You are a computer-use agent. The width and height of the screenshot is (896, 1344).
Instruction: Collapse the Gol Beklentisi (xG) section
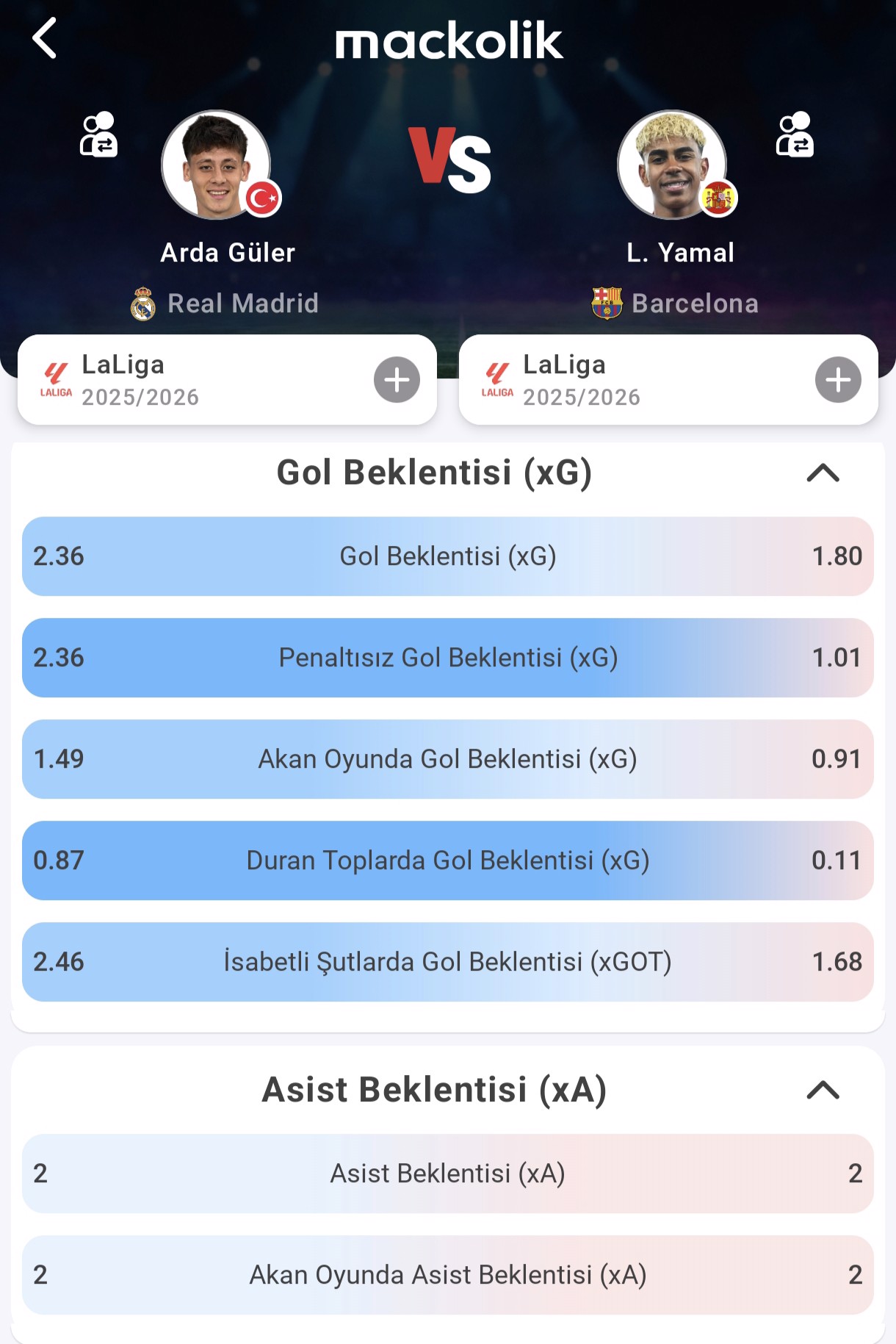tap(823, 472)
